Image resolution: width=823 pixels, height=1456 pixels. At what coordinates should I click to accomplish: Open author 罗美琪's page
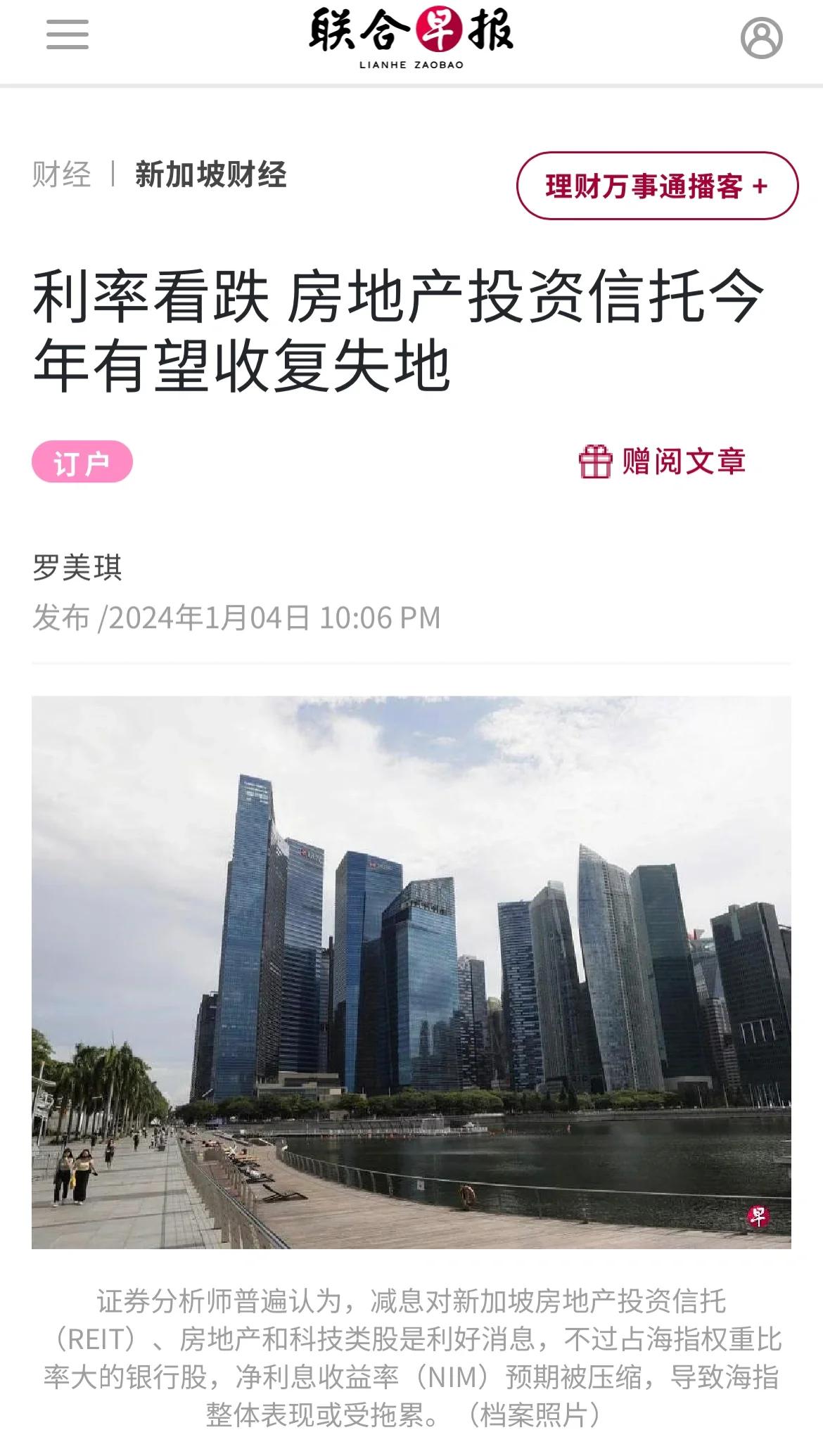coord(77,568)
